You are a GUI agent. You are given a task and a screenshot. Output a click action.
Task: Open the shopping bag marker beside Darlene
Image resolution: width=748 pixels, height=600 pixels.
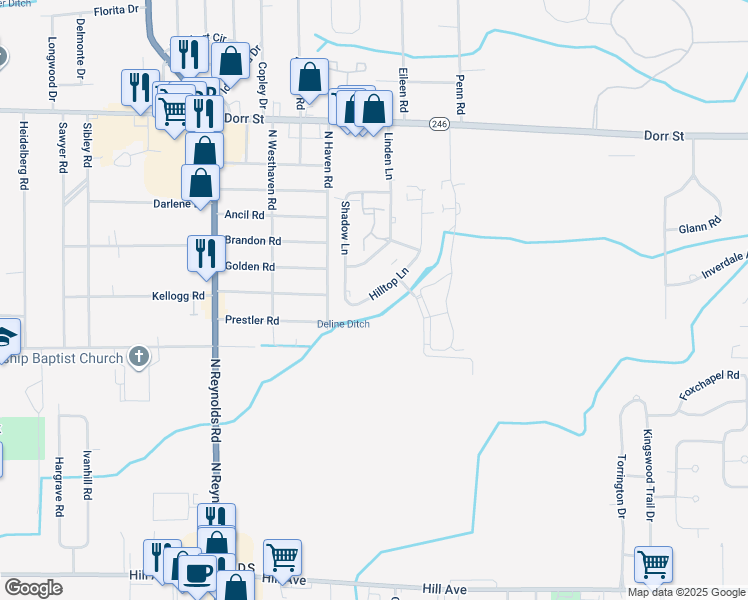pyautogui.click(x=200, y=184)
